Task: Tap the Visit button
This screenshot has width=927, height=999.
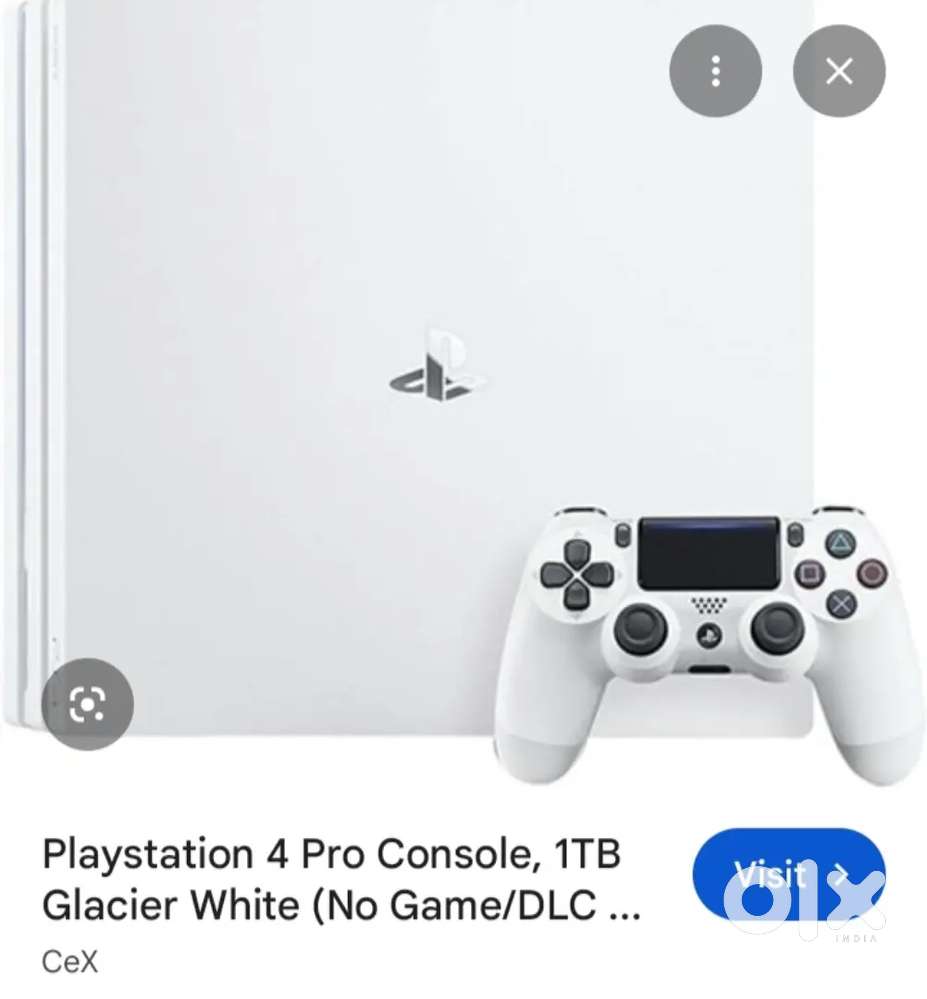Action: [788, 875]
